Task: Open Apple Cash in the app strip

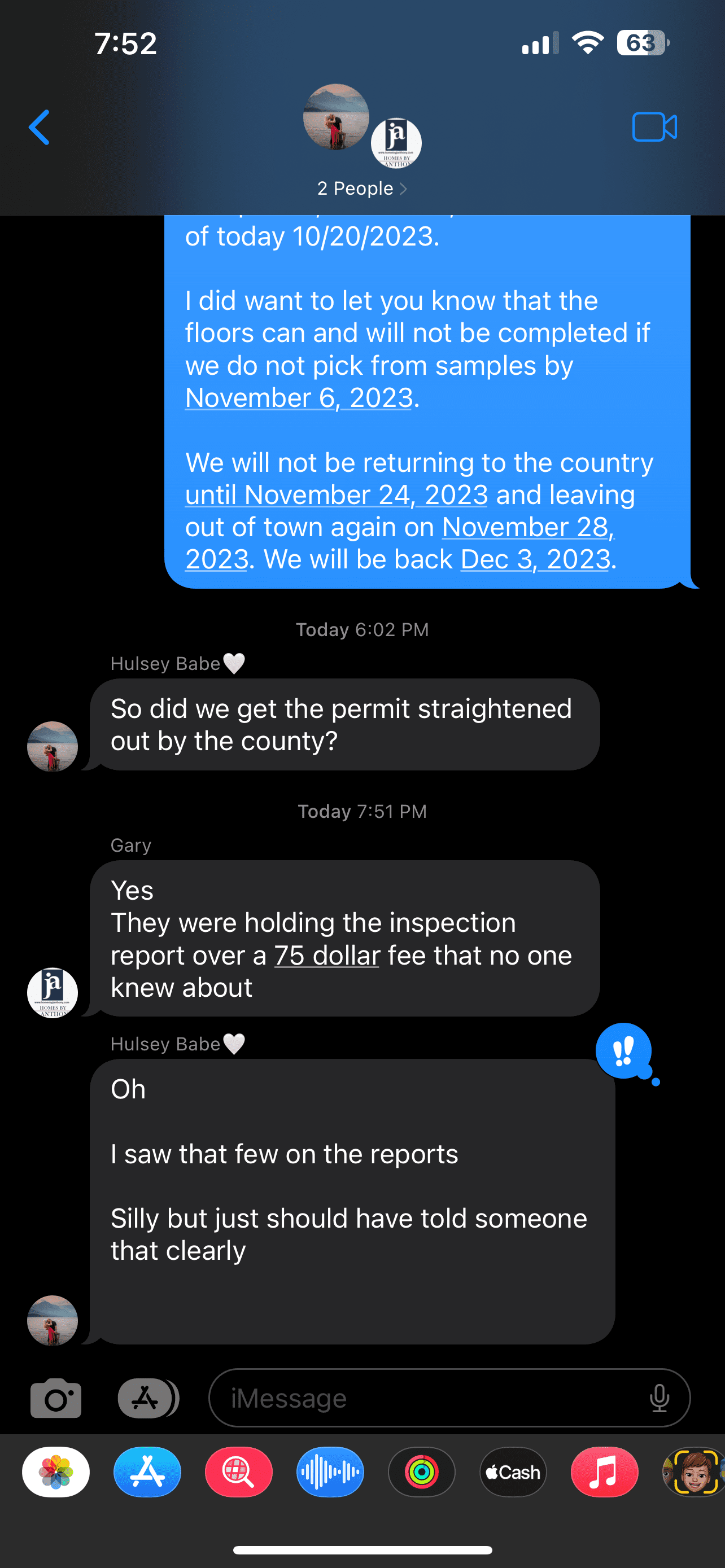Action: 513,1472
